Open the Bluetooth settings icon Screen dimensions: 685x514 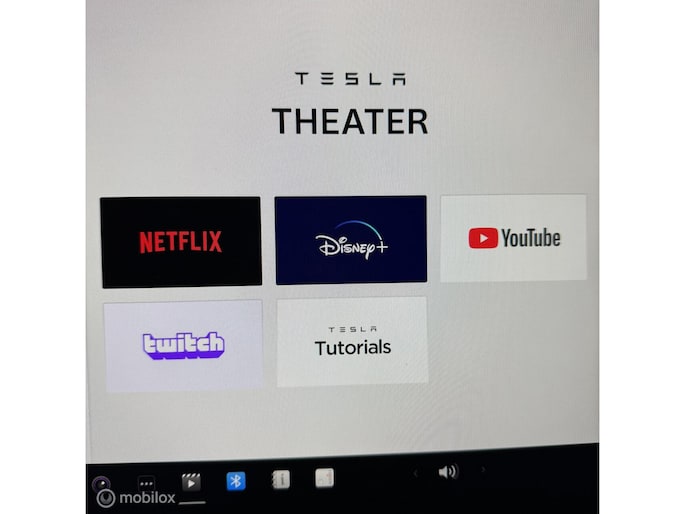[x=236, y=481]
